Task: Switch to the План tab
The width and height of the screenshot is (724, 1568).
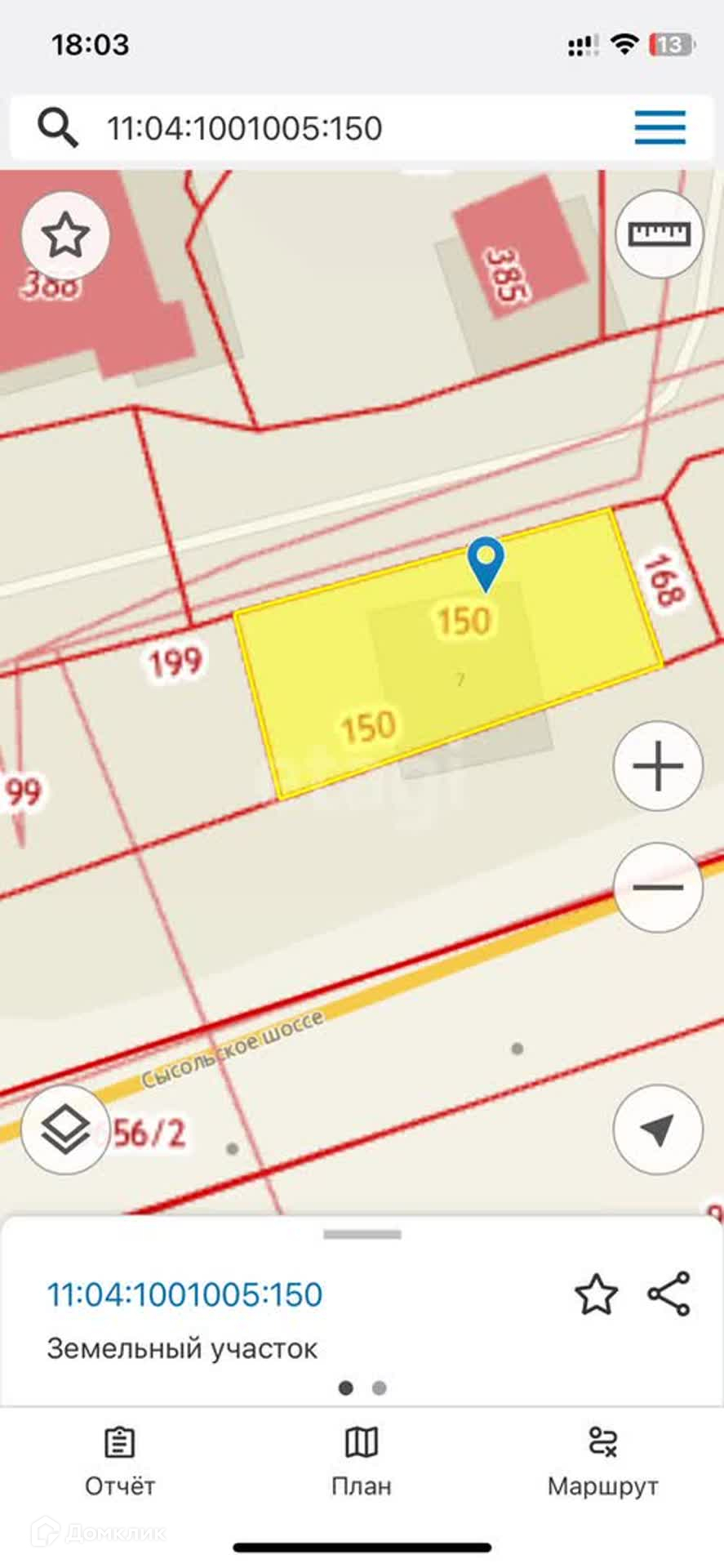Action: (x=362, y=1462)
